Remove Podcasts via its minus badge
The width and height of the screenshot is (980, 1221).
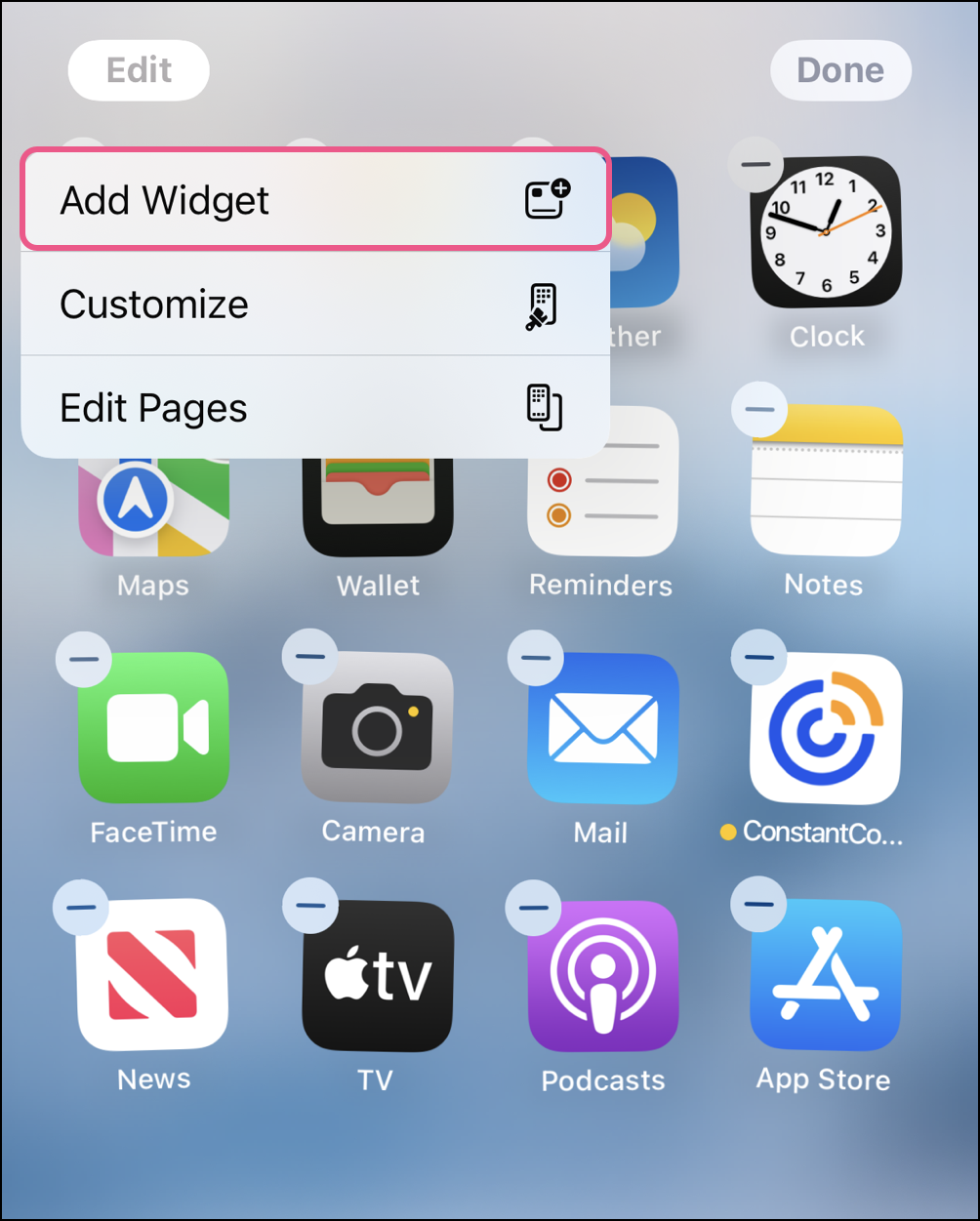coord(534,907)
